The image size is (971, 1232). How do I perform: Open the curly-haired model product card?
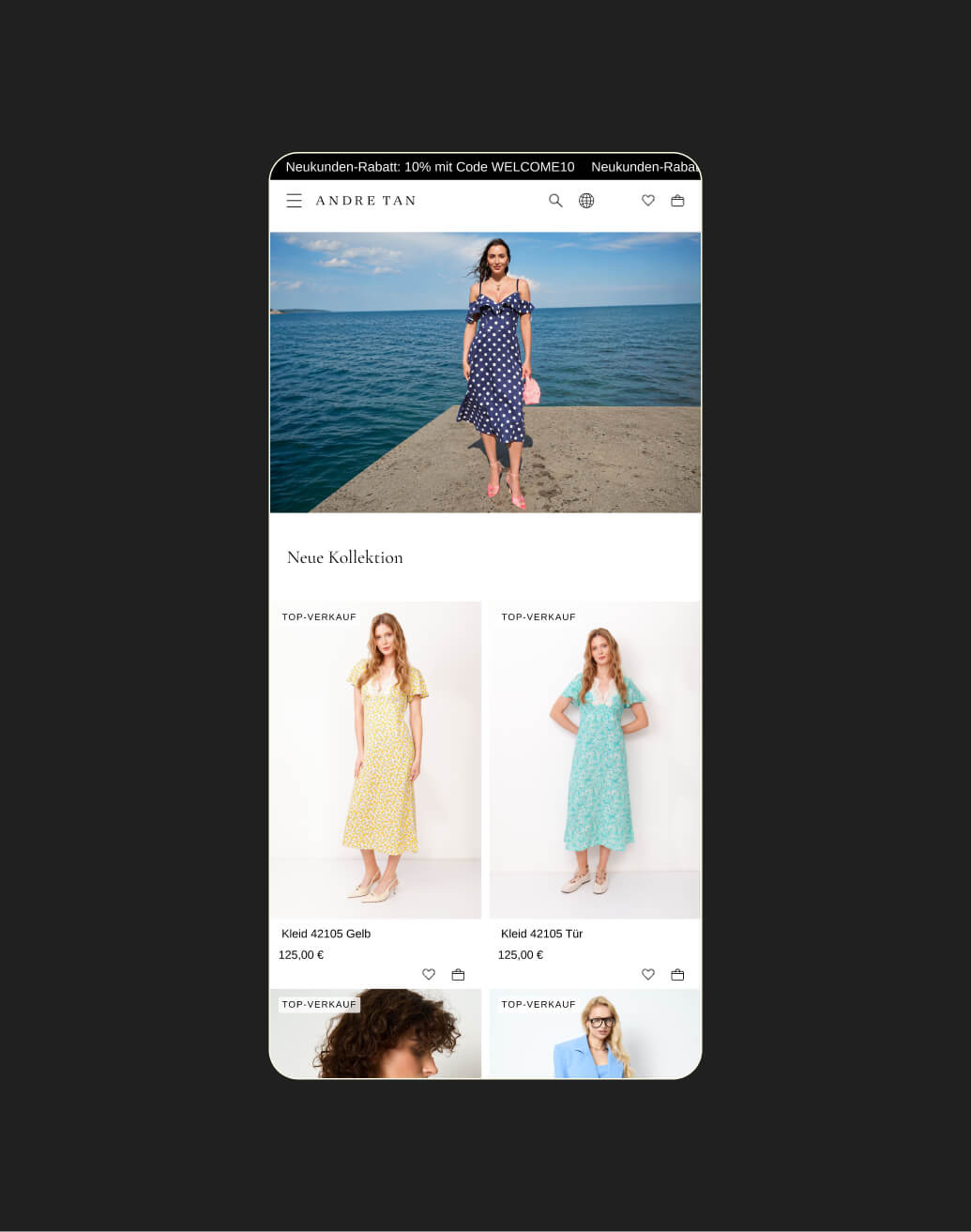(x=375, y=1033)
